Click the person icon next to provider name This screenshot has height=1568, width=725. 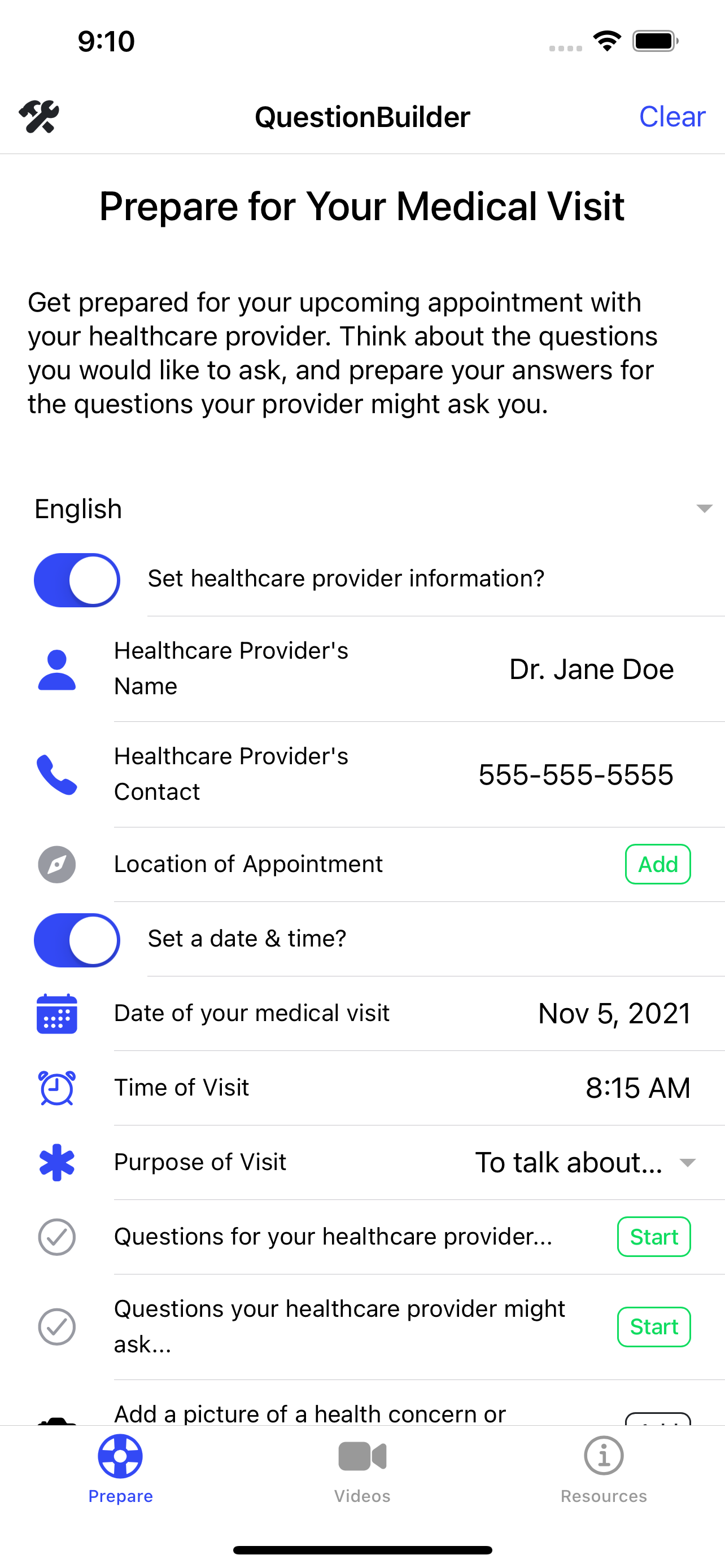click(x=56, y=668)
